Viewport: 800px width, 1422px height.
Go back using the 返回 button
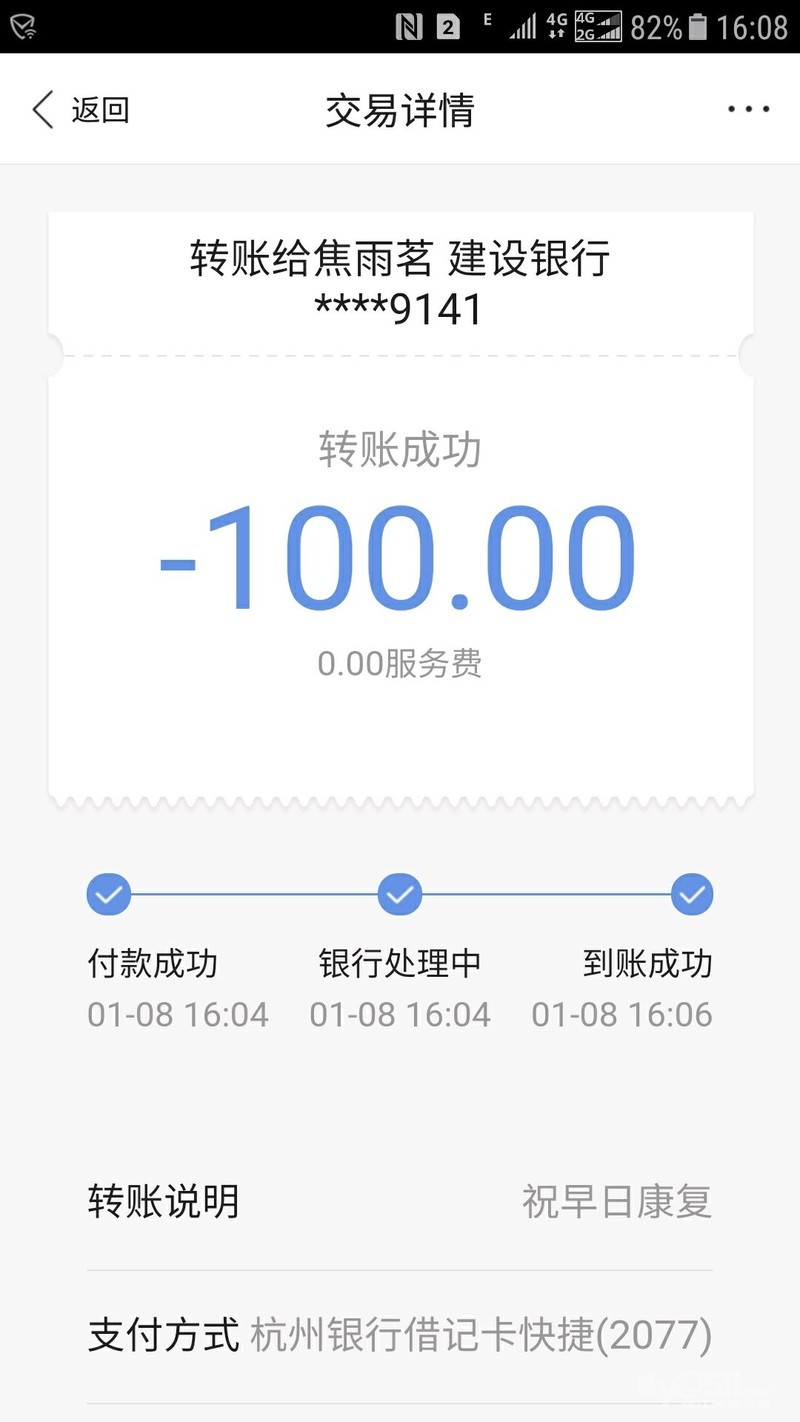click(80, 110)
